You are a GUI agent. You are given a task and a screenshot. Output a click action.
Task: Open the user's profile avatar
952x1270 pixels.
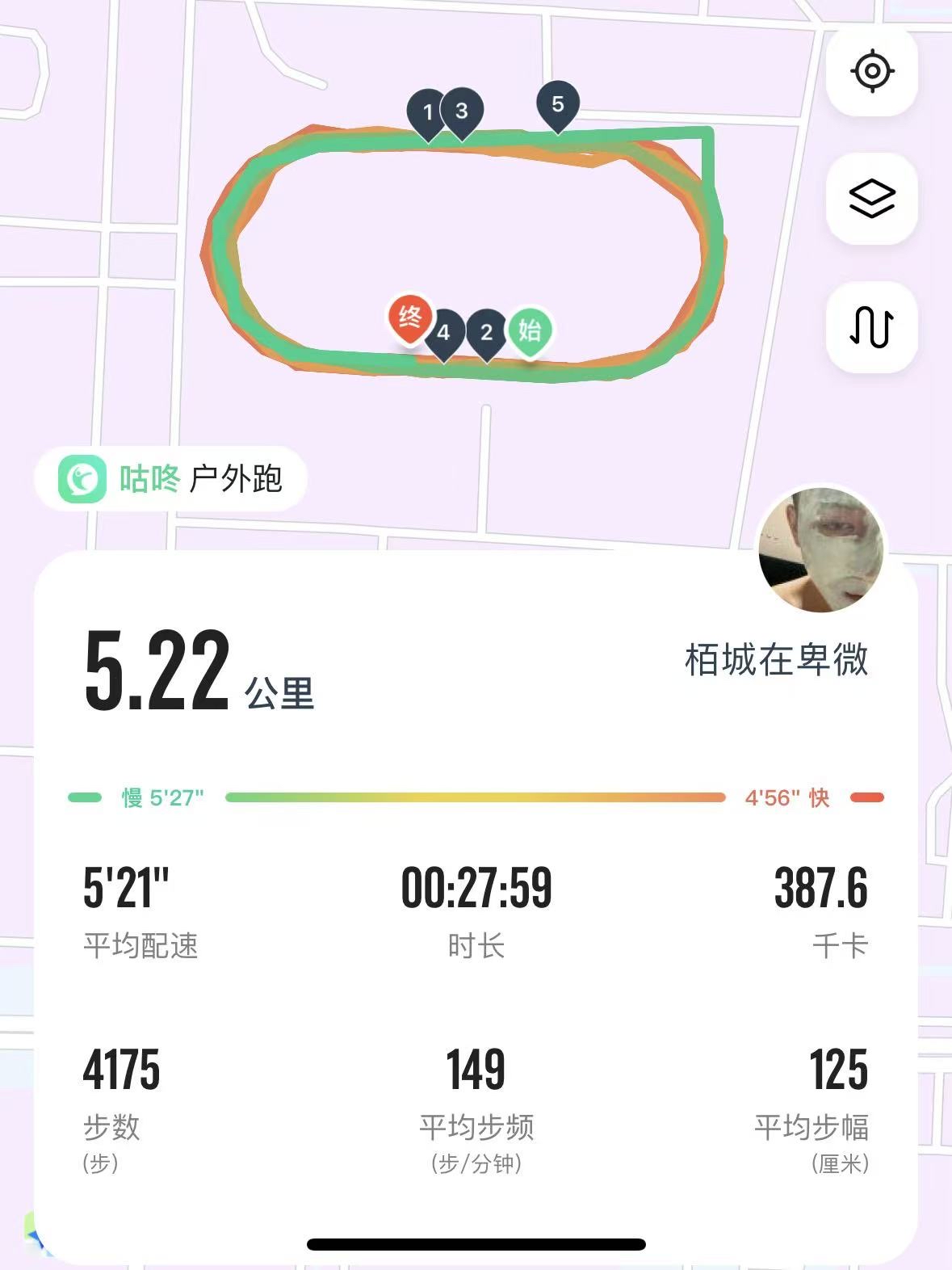821,551
